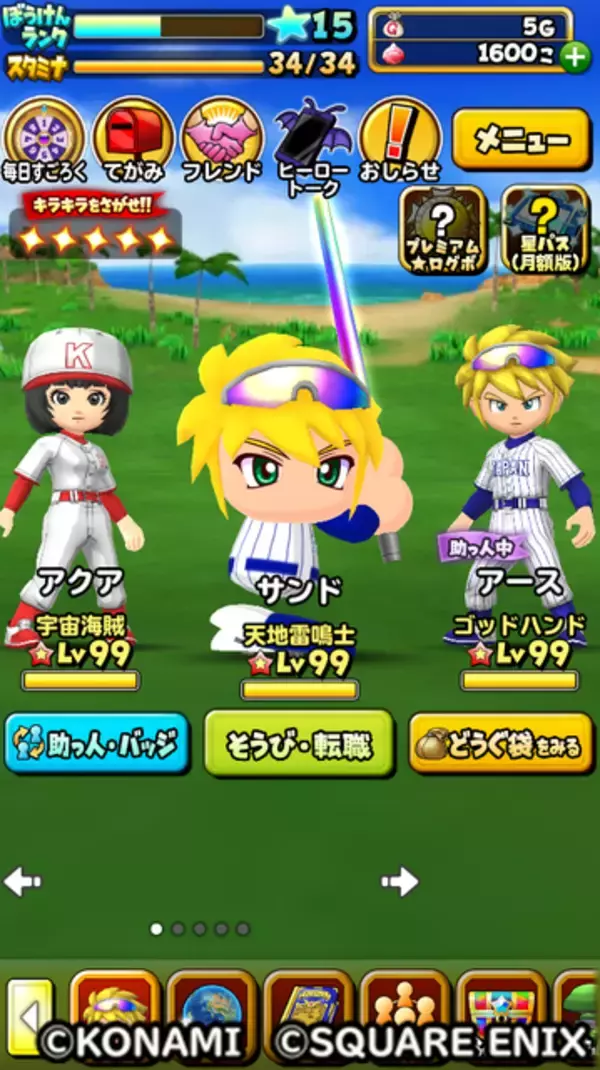Select character アース
This screenshot has width=600, height=1070.
(x=517, y=470)
